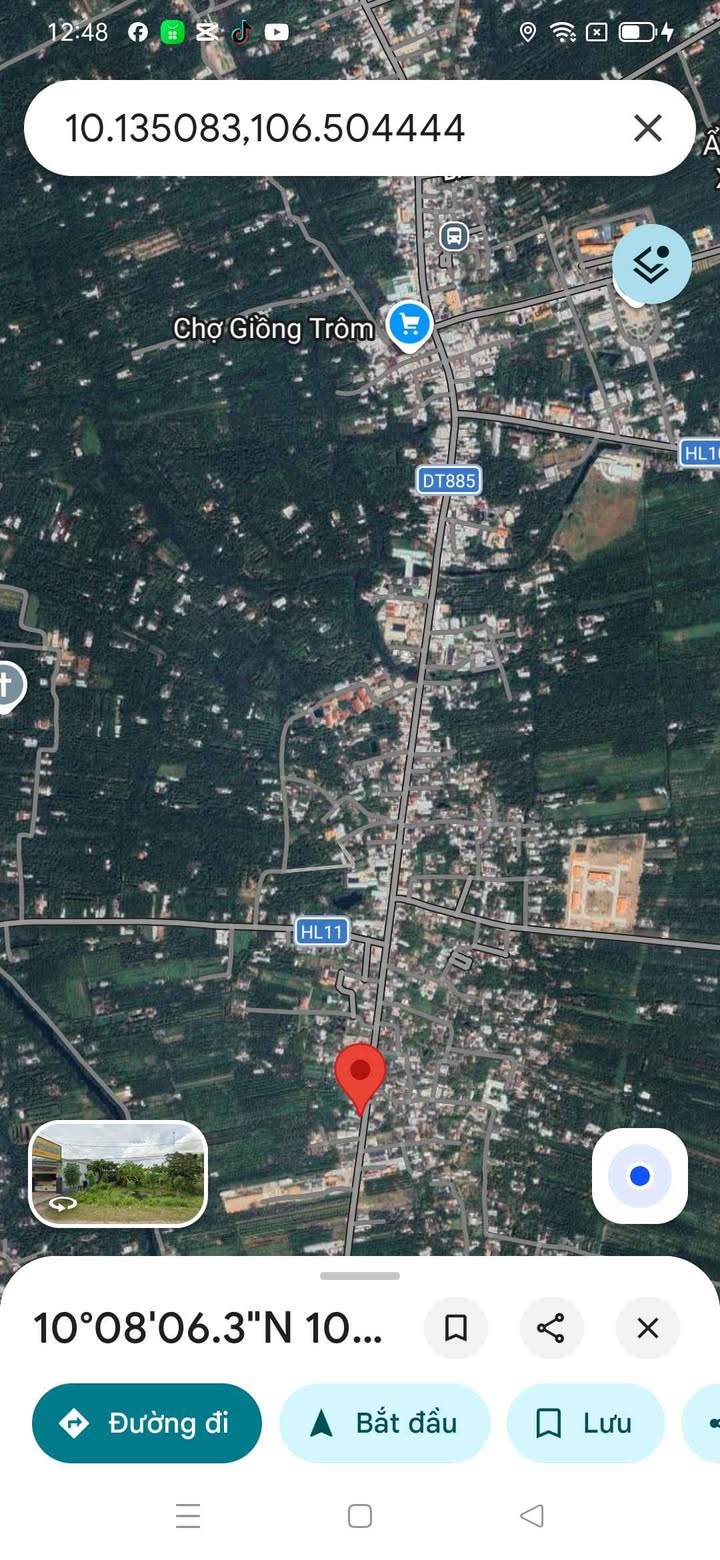Viewport: 720px width, 1560px height.
Task: Open the map layers selector
Action: pyautogui.click(x=651, y=264)
